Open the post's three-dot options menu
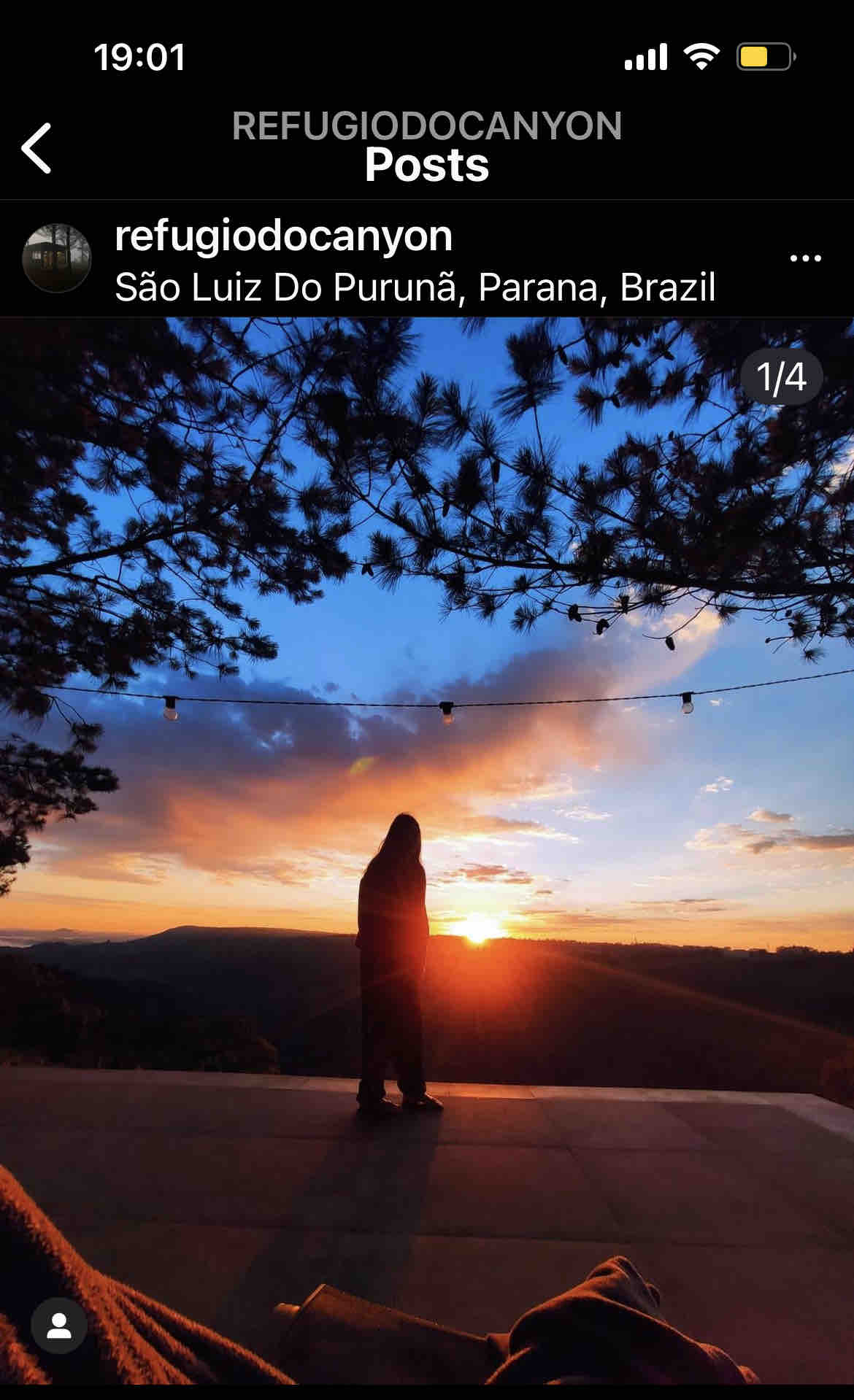Screen dimensions: 854x1400 coord(805,258)
